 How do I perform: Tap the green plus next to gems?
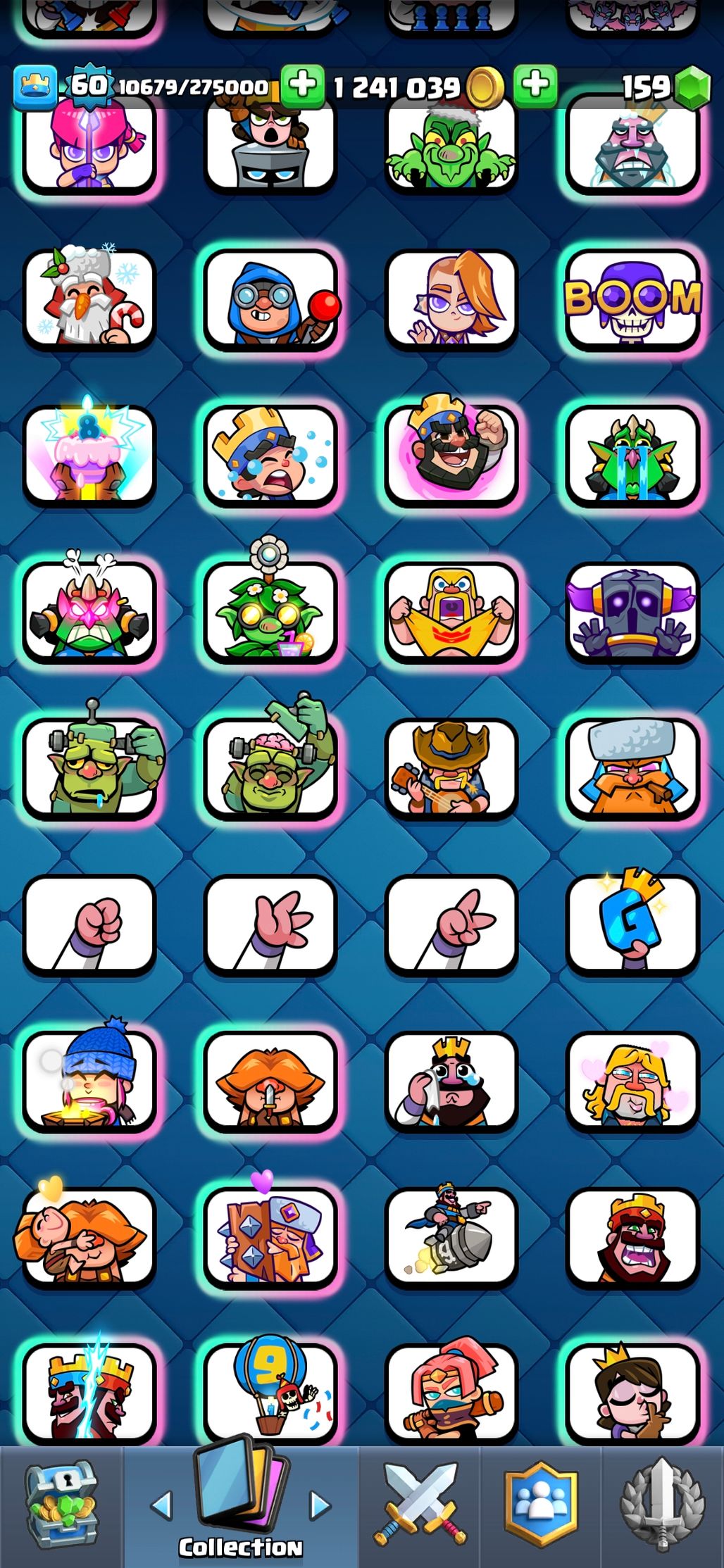(x=535, y=86)
